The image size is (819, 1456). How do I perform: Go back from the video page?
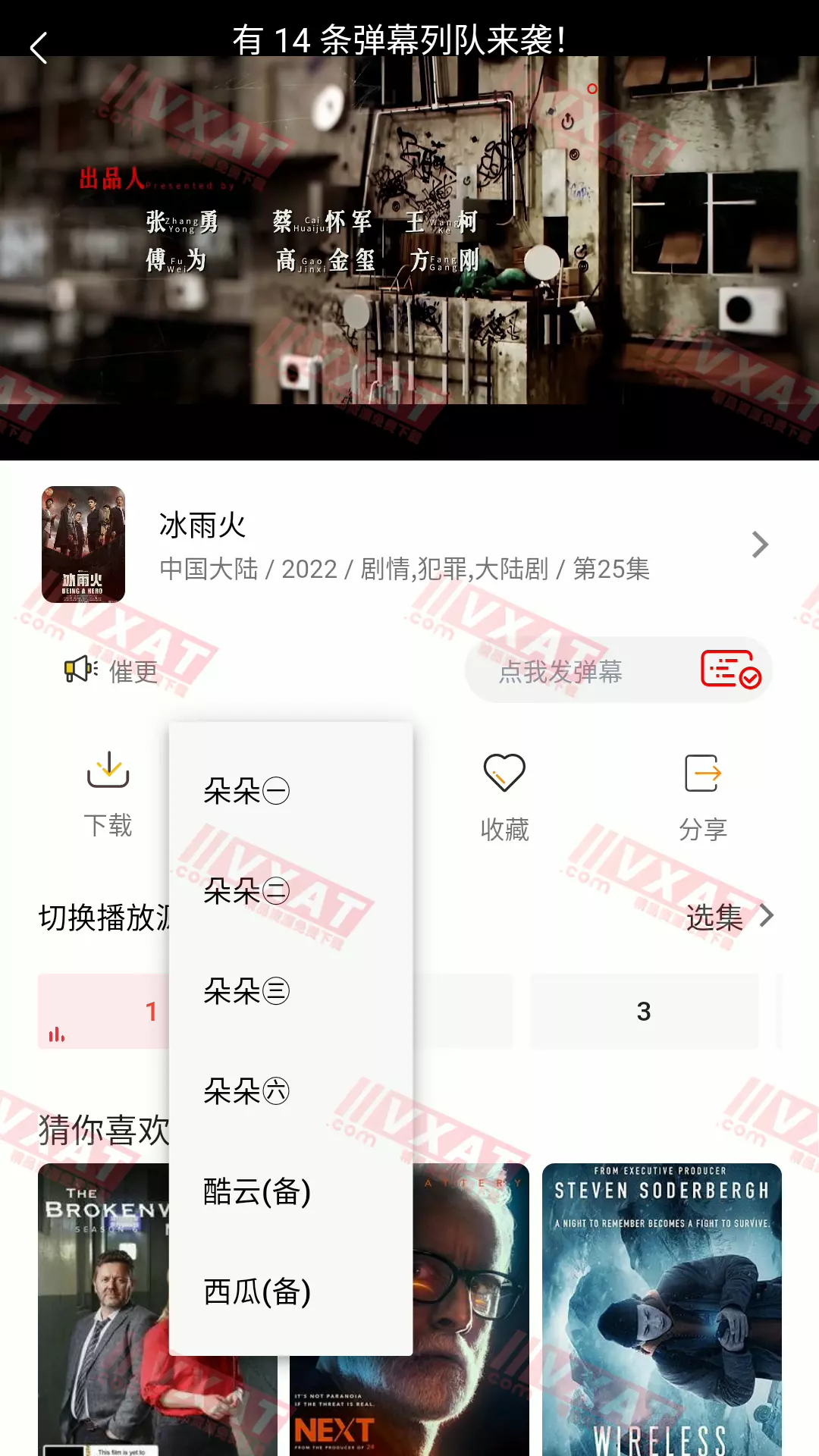(x=39, y=48)
